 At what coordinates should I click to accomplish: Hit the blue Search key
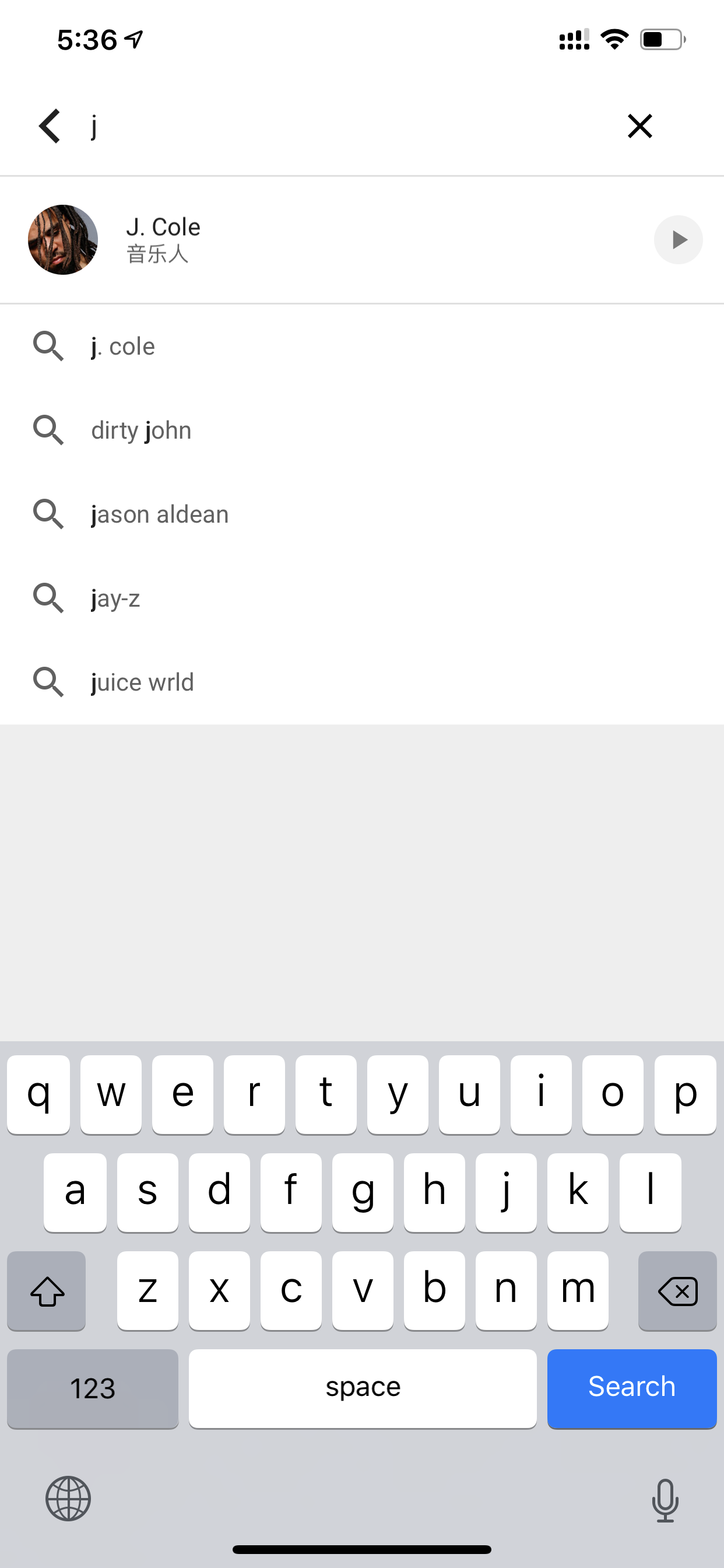pyautogui.click(x=631, y=1388)
